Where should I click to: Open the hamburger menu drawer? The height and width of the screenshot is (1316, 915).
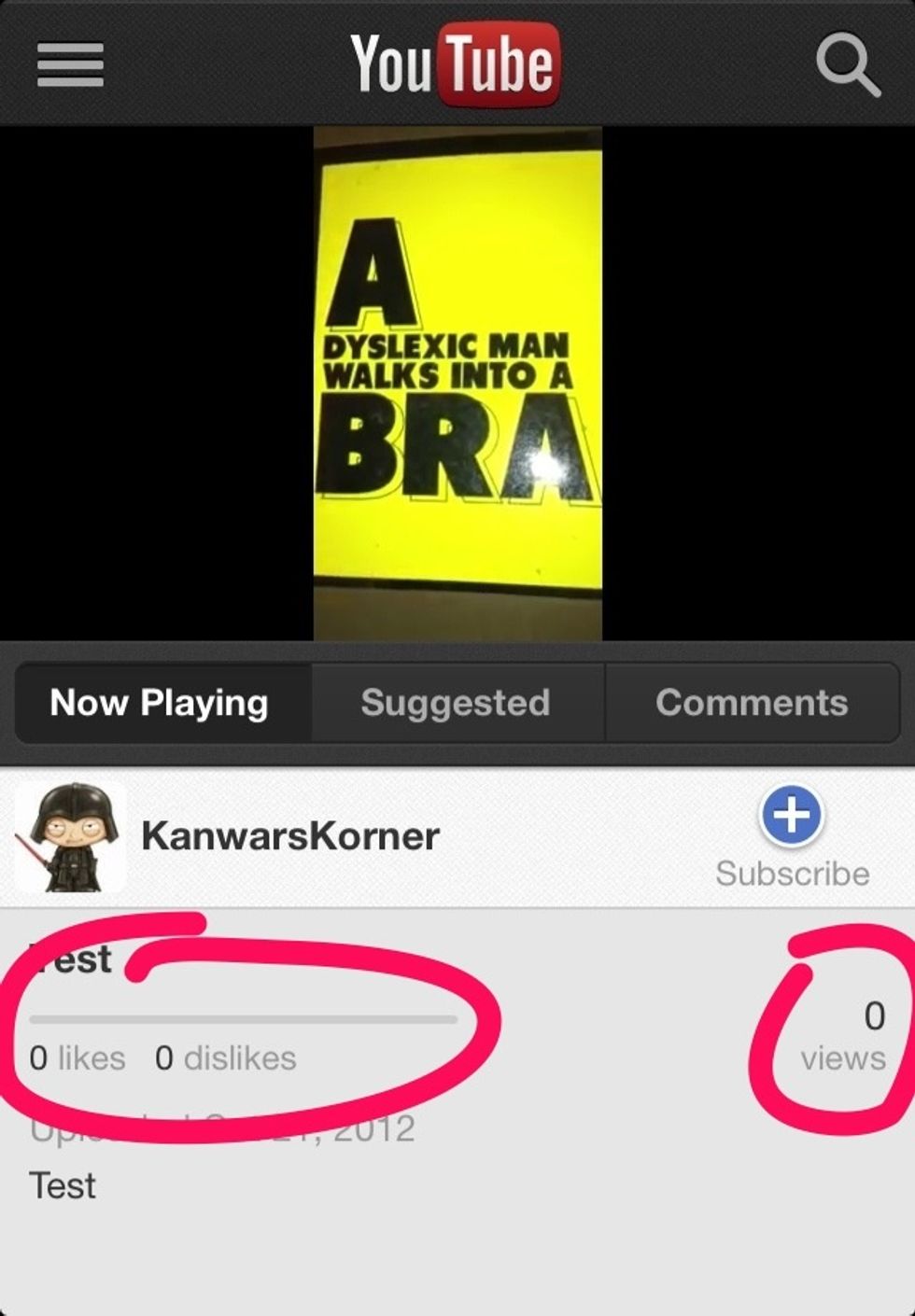point(70,64)
